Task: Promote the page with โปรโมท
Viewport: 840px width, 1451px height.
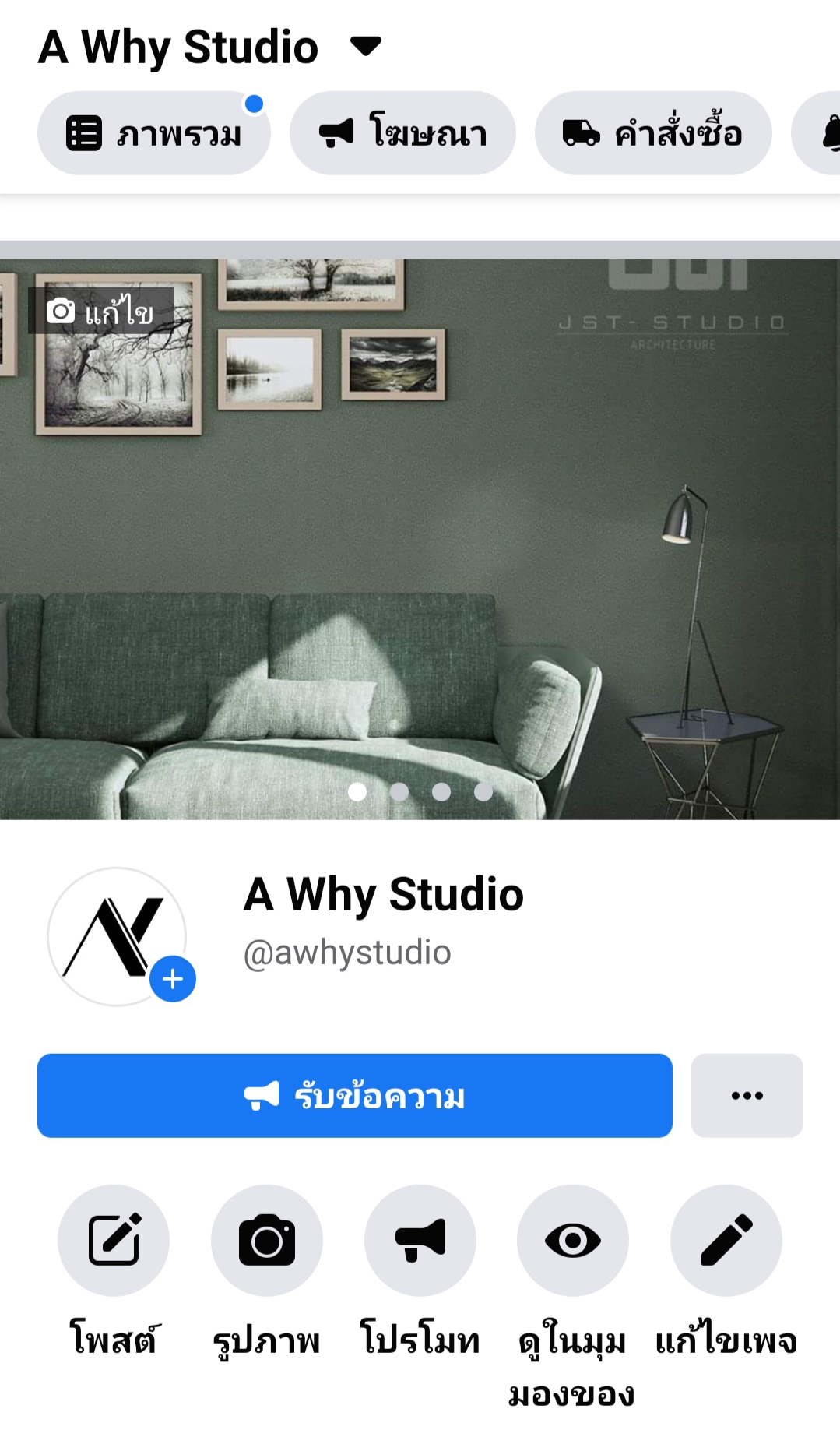Action: pyautogui.click(x=420, y=1240)
